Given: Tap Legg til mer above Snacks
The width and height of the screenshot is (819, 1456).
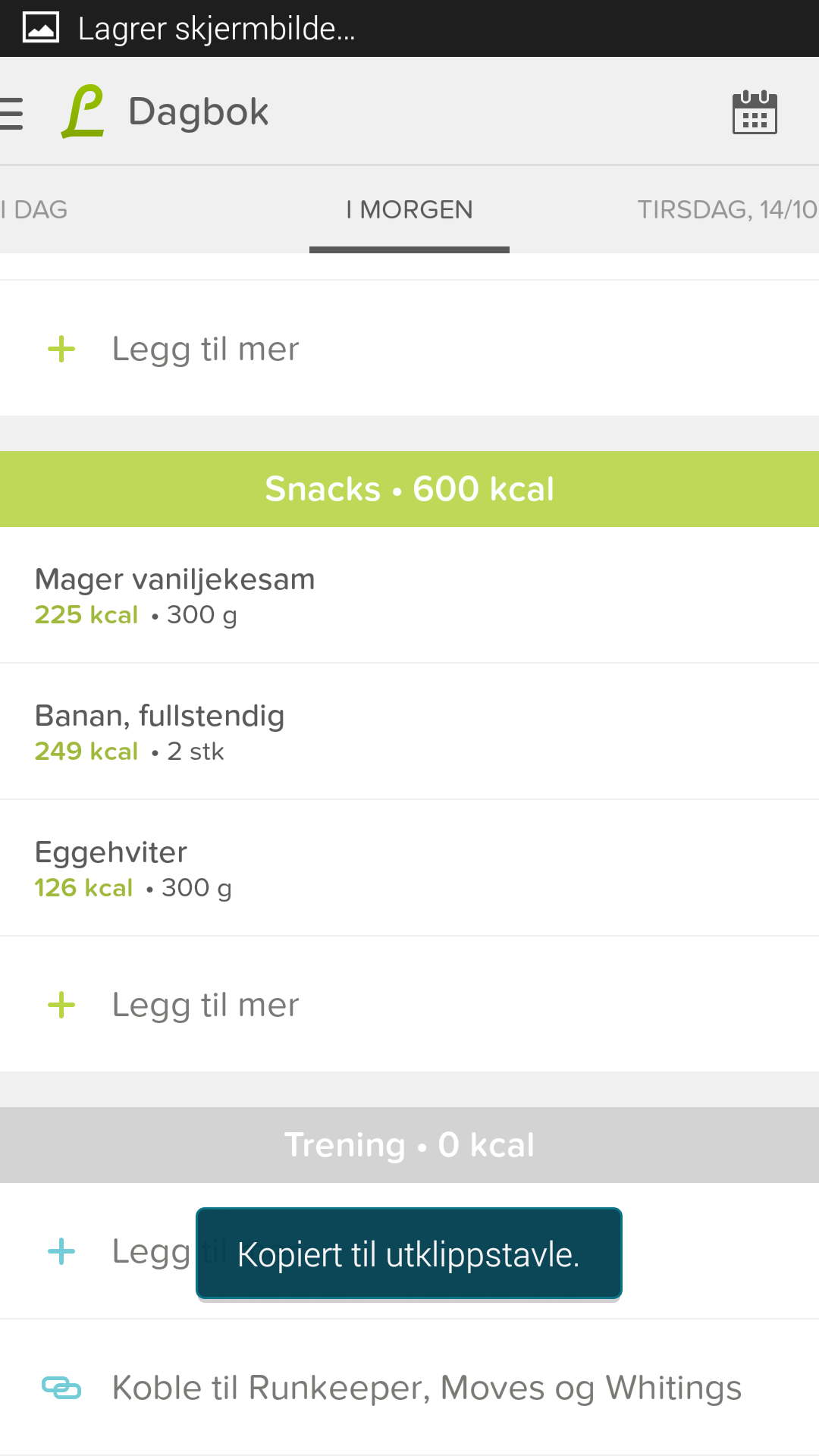Looking at the screenshot, I should (409, 349).
